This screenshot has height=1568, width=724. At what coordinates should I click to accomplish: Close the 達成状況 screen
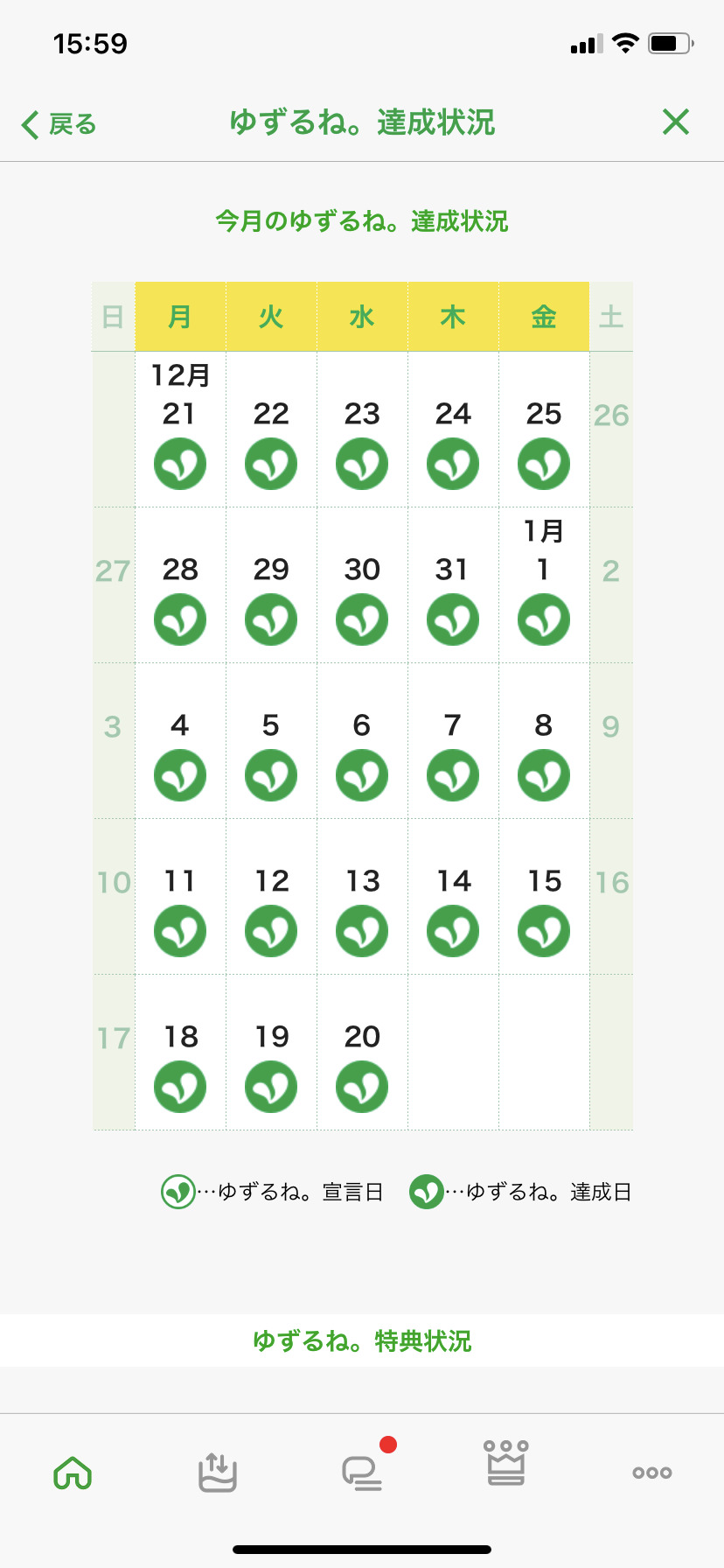(x=676, y=122)
